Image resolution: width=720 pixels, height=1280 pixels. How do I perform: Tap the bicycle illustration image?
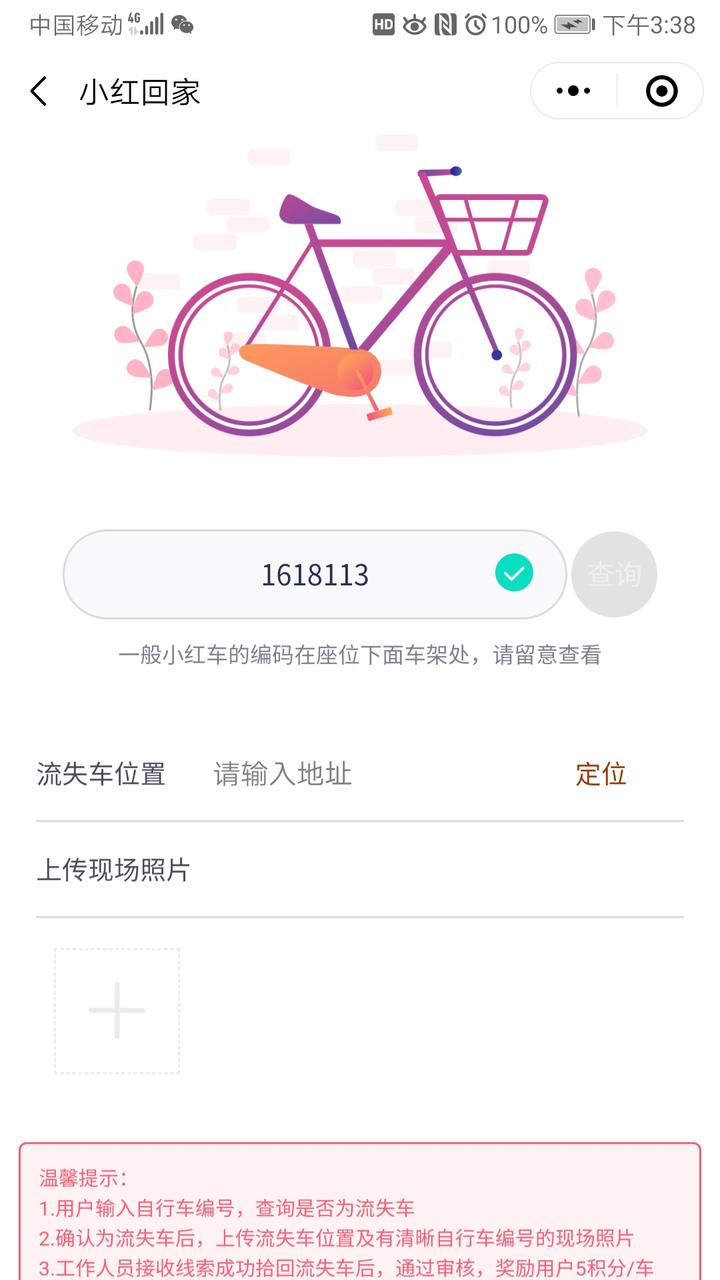click(x=360, y=300)
